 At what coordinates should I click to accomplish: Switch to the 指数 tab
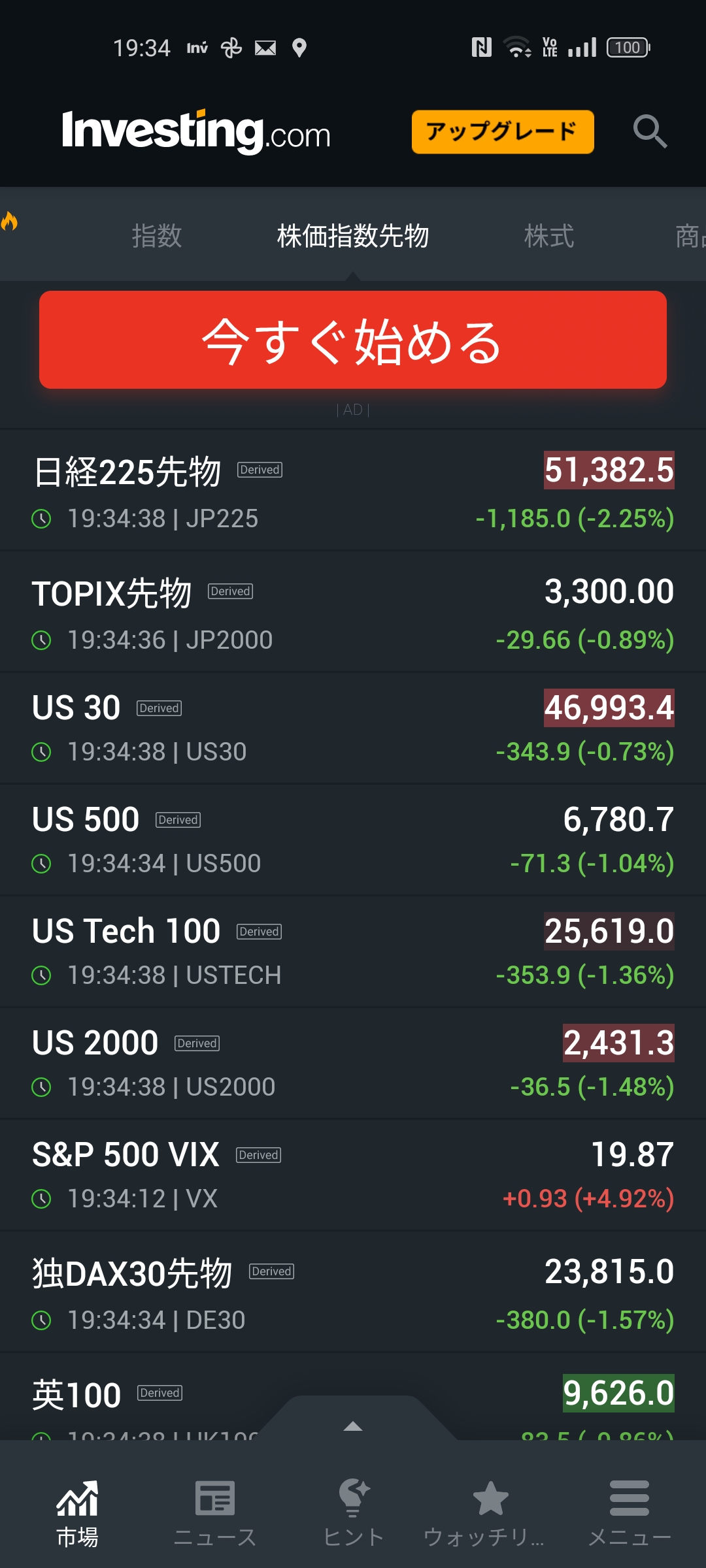click(157, 236)
